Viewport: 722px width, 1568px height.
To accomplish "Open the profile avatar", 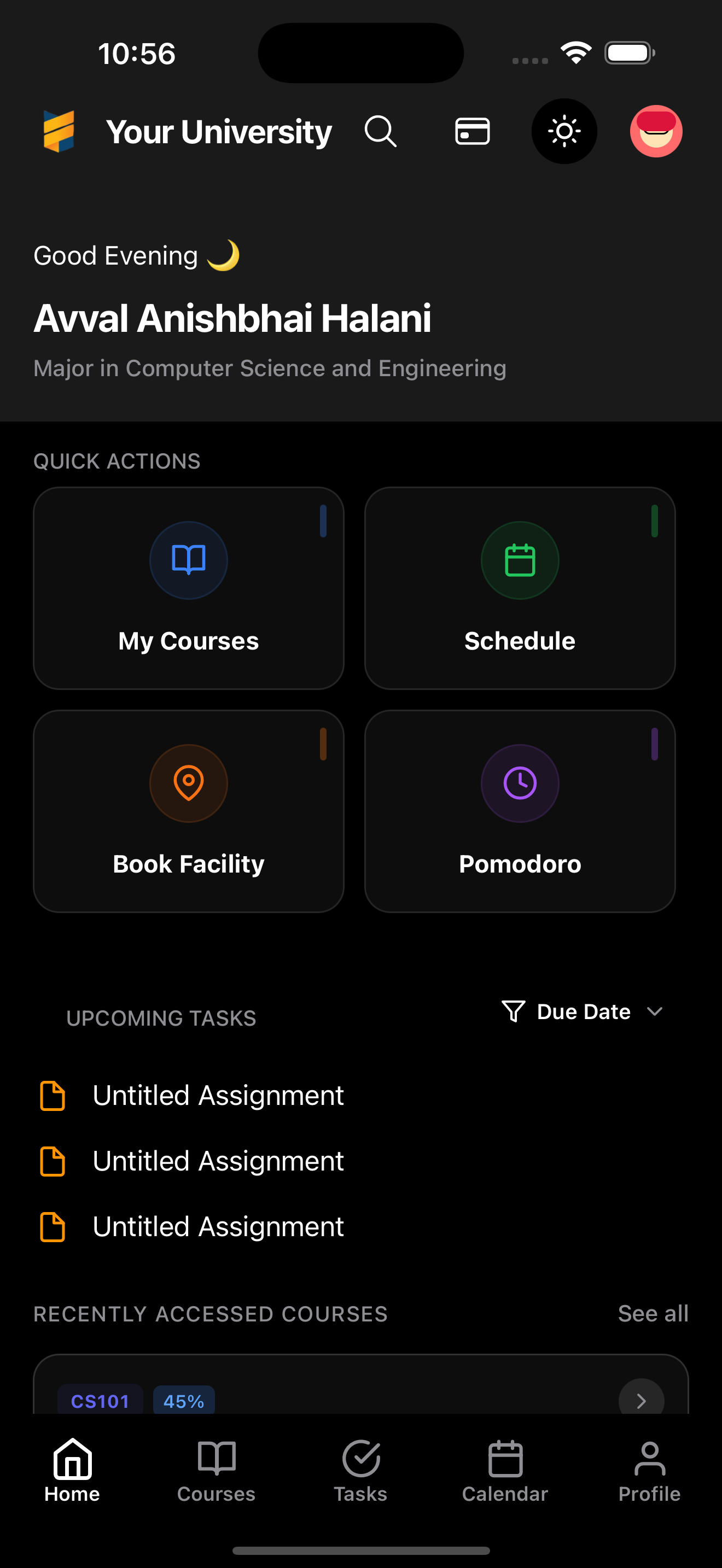I will pos(656,131).
